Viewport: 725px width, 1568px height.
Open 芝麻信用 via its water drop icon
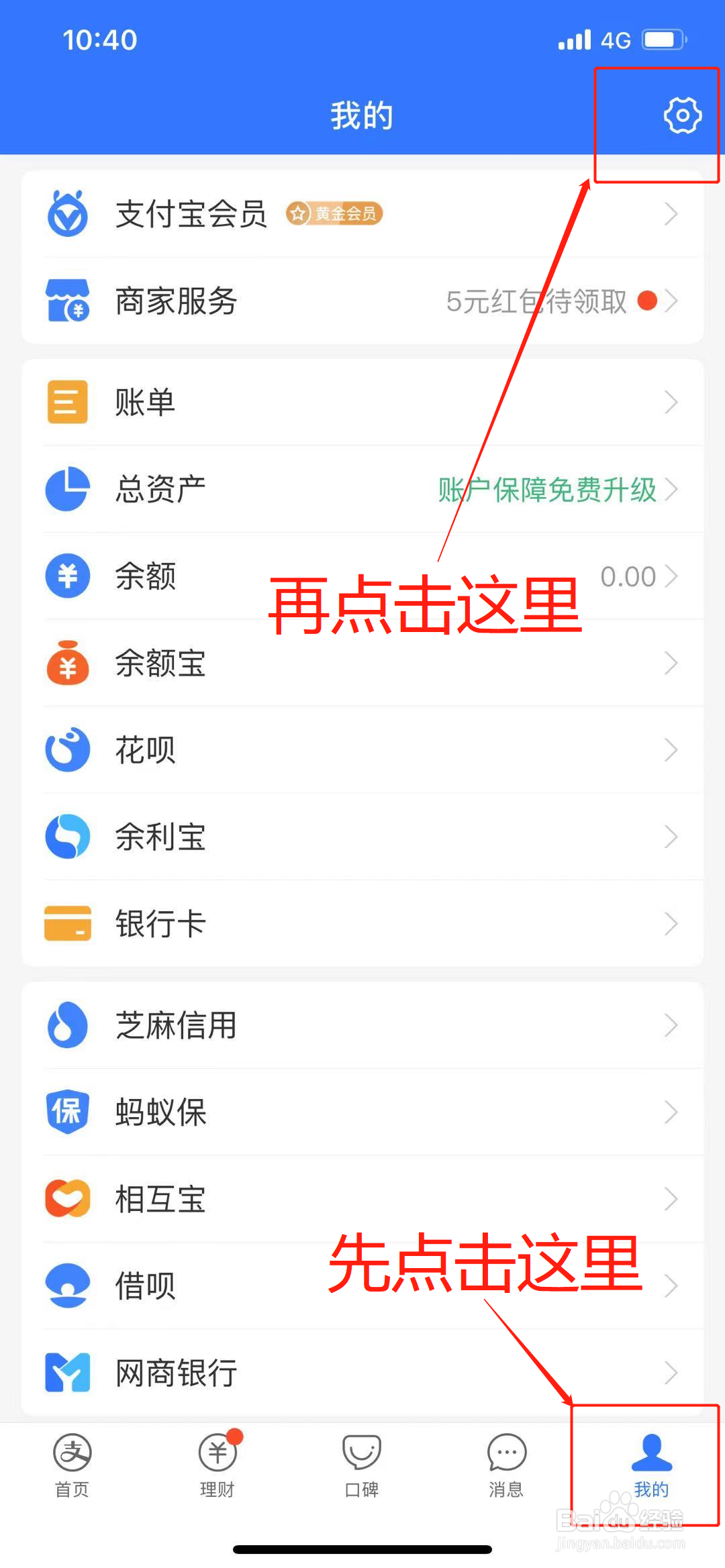pos(67,1025)
